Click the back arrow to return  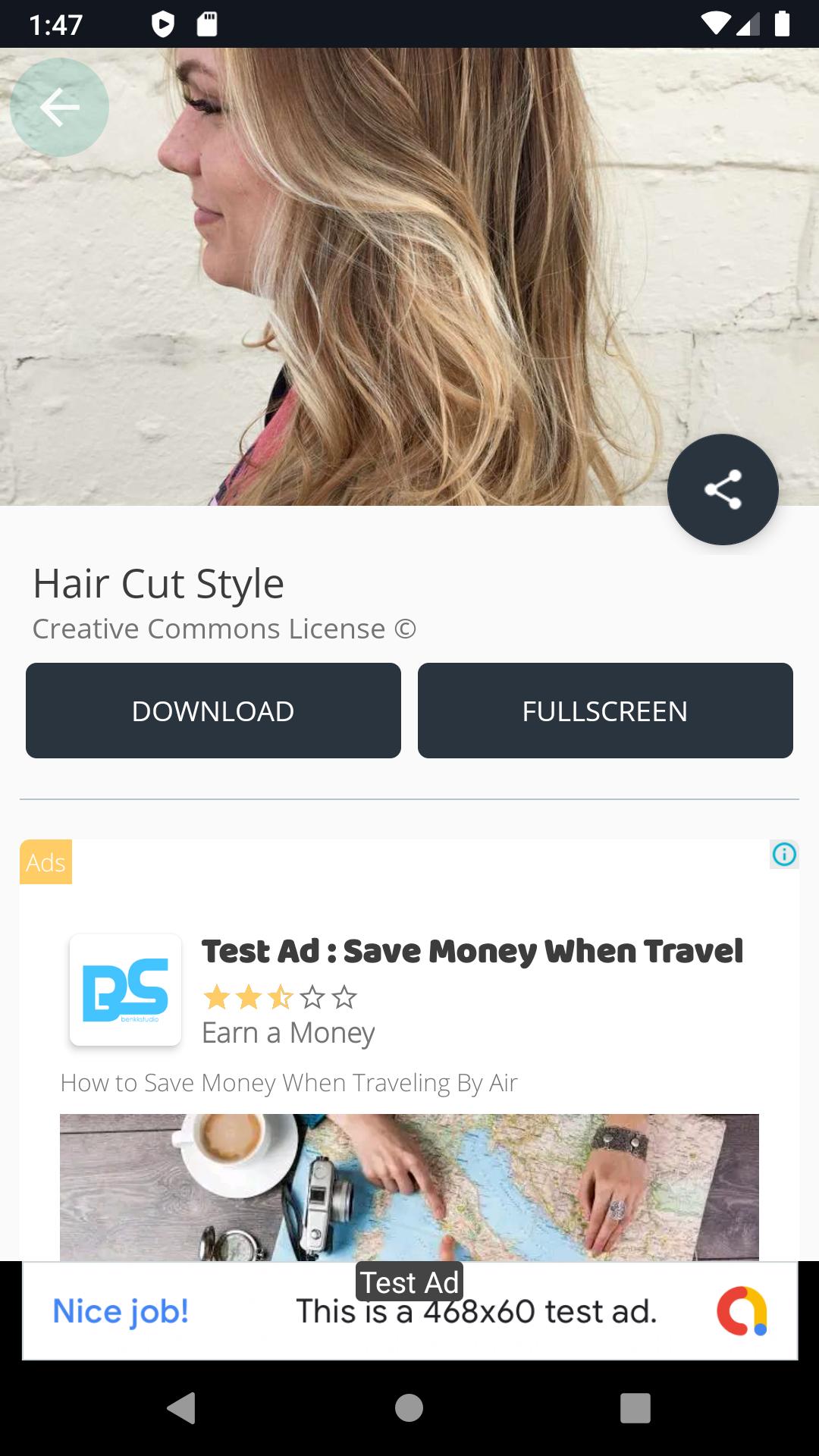tap(59, 107)
